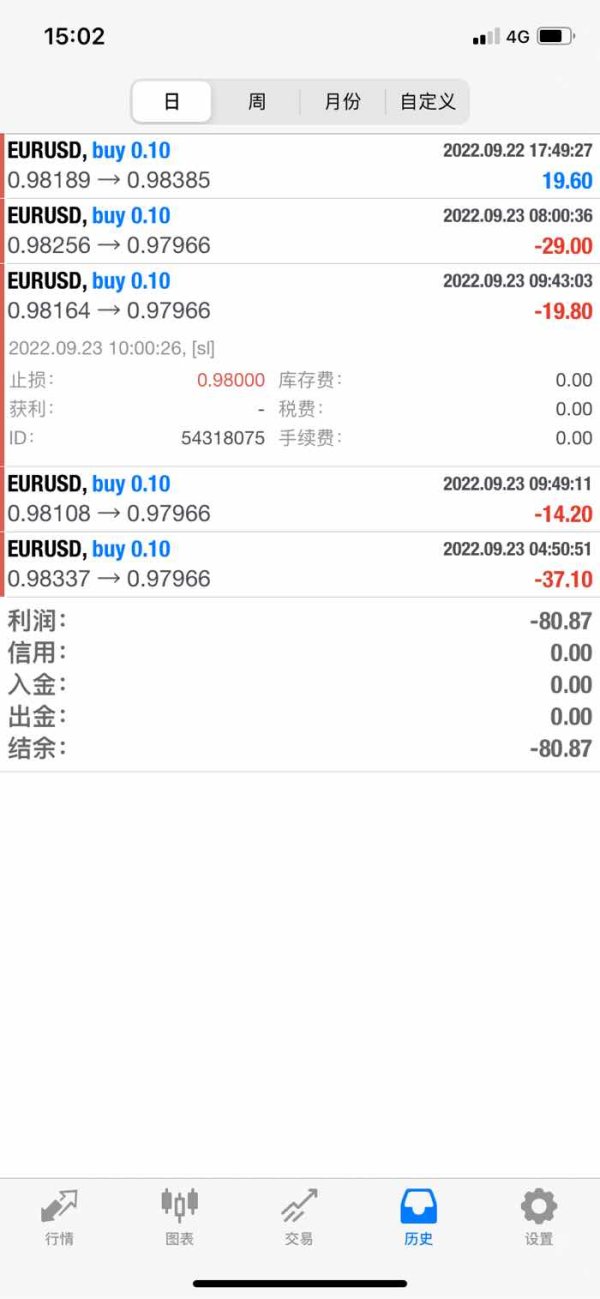Choose the 自定义 custom period
Screen dimensions: 600x1299
click(428, 101)
